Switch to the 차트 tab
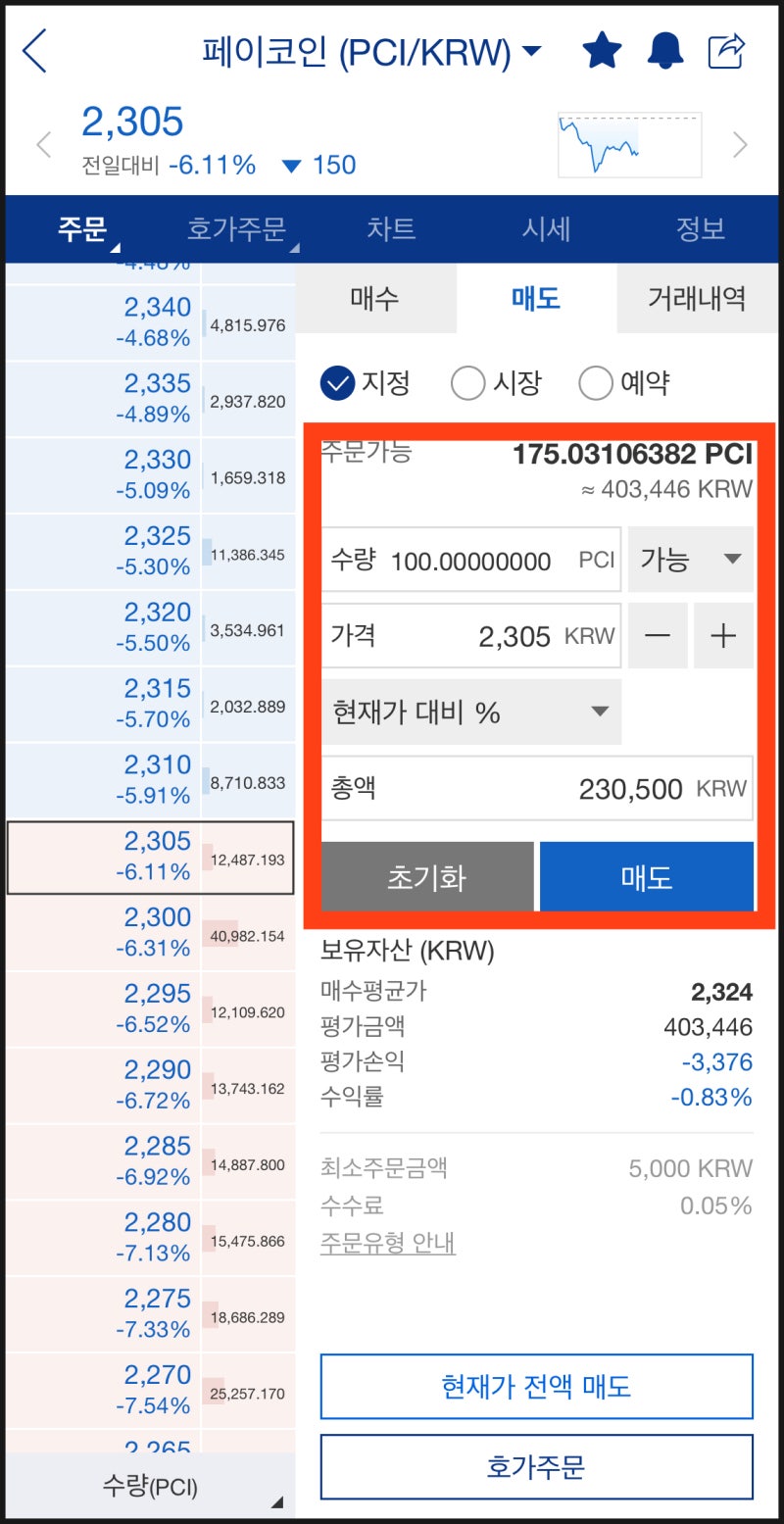 coord(391,229)
